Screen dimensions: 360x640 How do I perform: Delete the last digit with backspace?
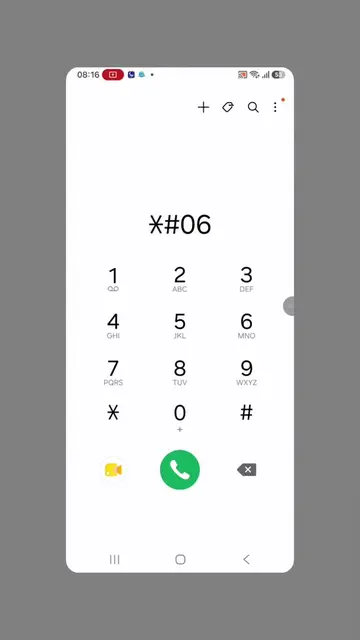[247, 470]
